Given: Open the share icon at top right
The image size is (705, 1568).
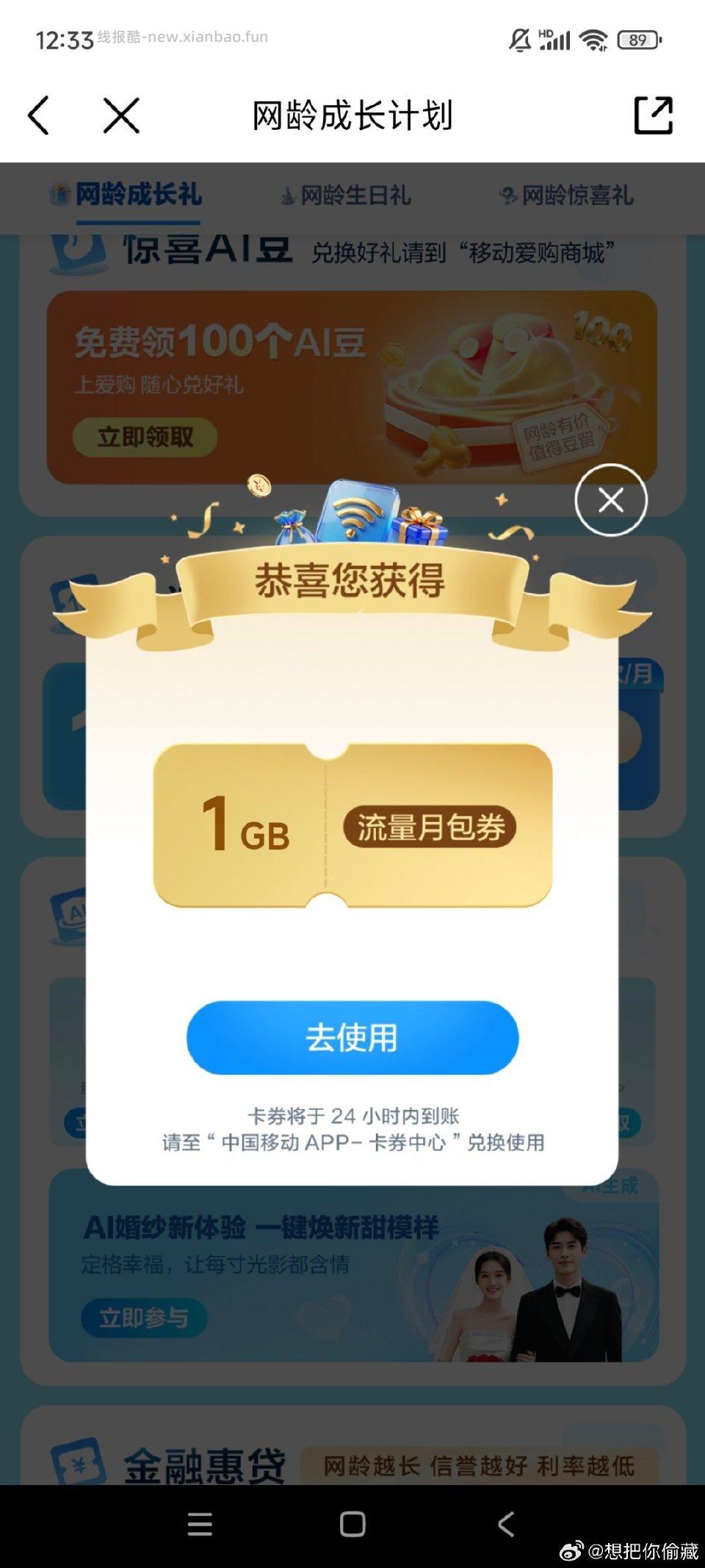Looking at the screenshot, I should (652, 114).
